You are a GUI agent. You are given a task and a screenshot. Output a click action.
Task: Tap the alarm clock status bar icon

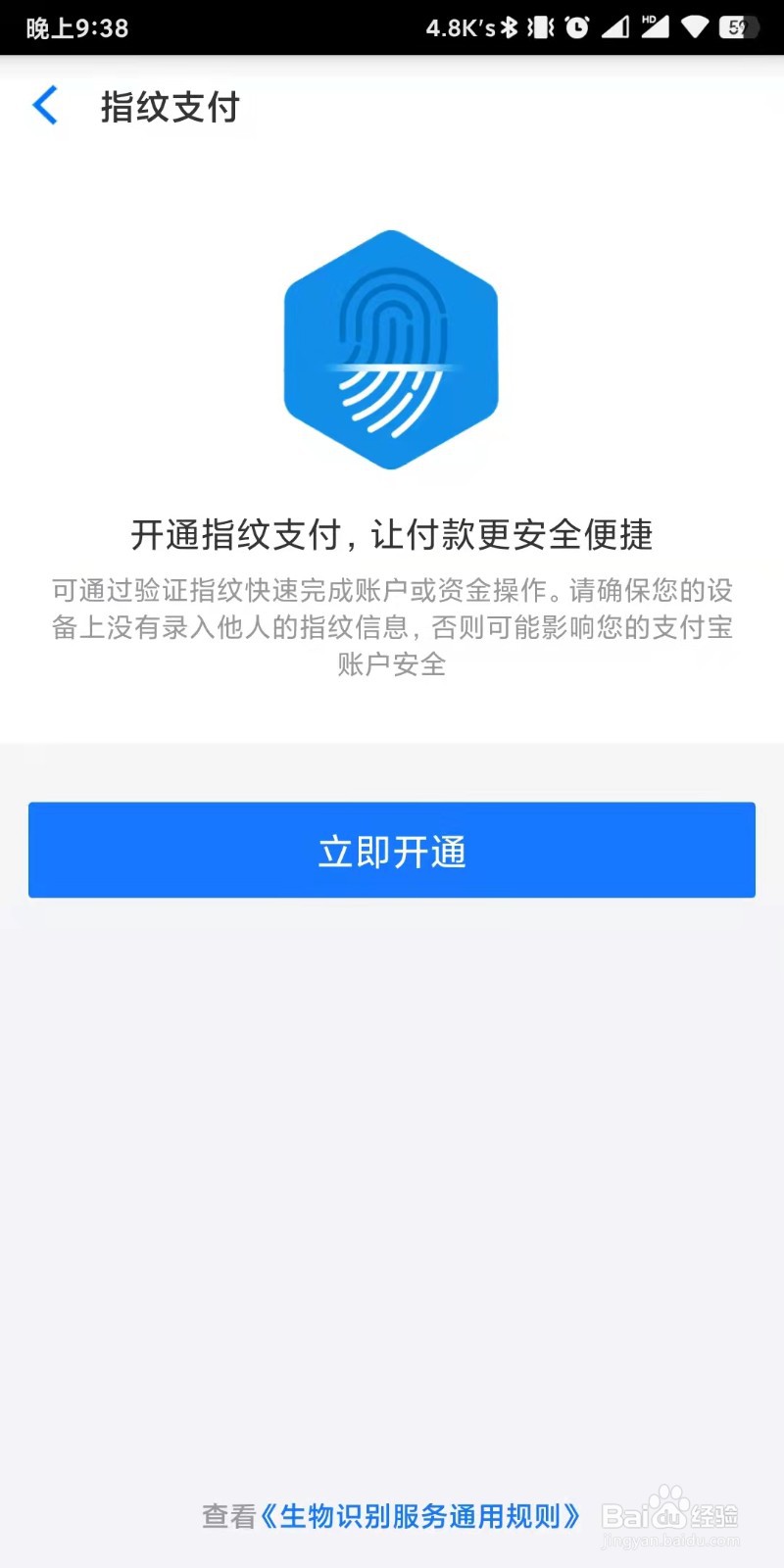coord(576,28)
